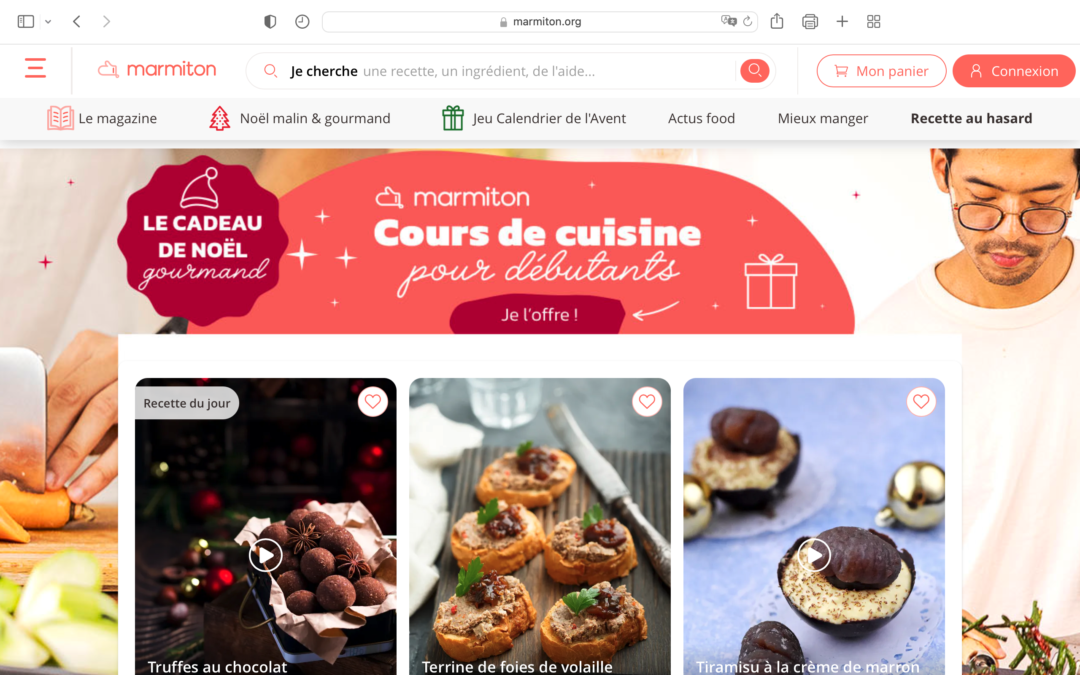1080x675 pixels.
Task: Tap the red search magnifier button
Action: (754, 71)
